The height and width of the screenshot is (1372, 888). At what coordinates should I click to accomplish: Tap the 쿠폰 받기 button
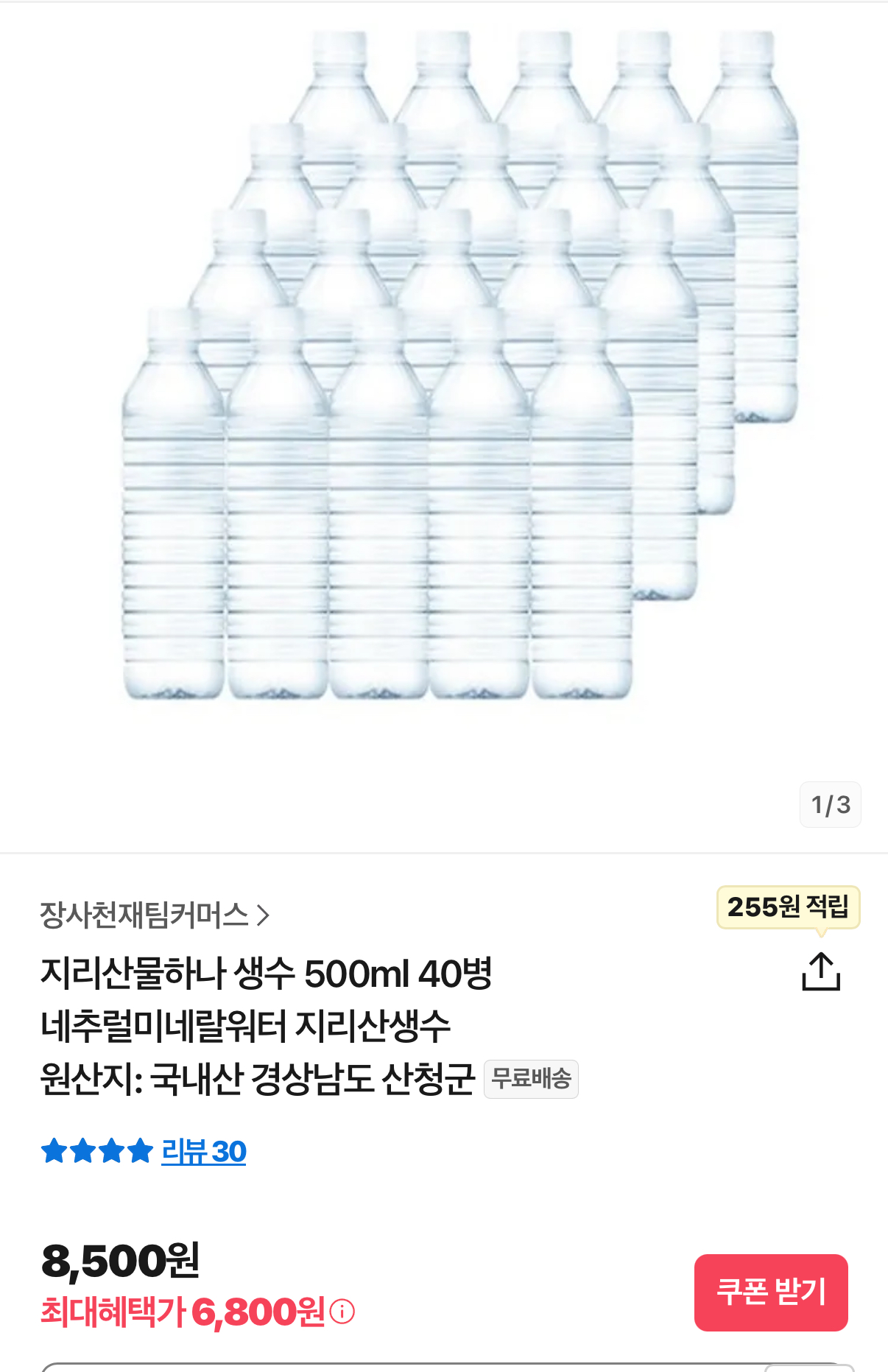[x=770, y=1292]
